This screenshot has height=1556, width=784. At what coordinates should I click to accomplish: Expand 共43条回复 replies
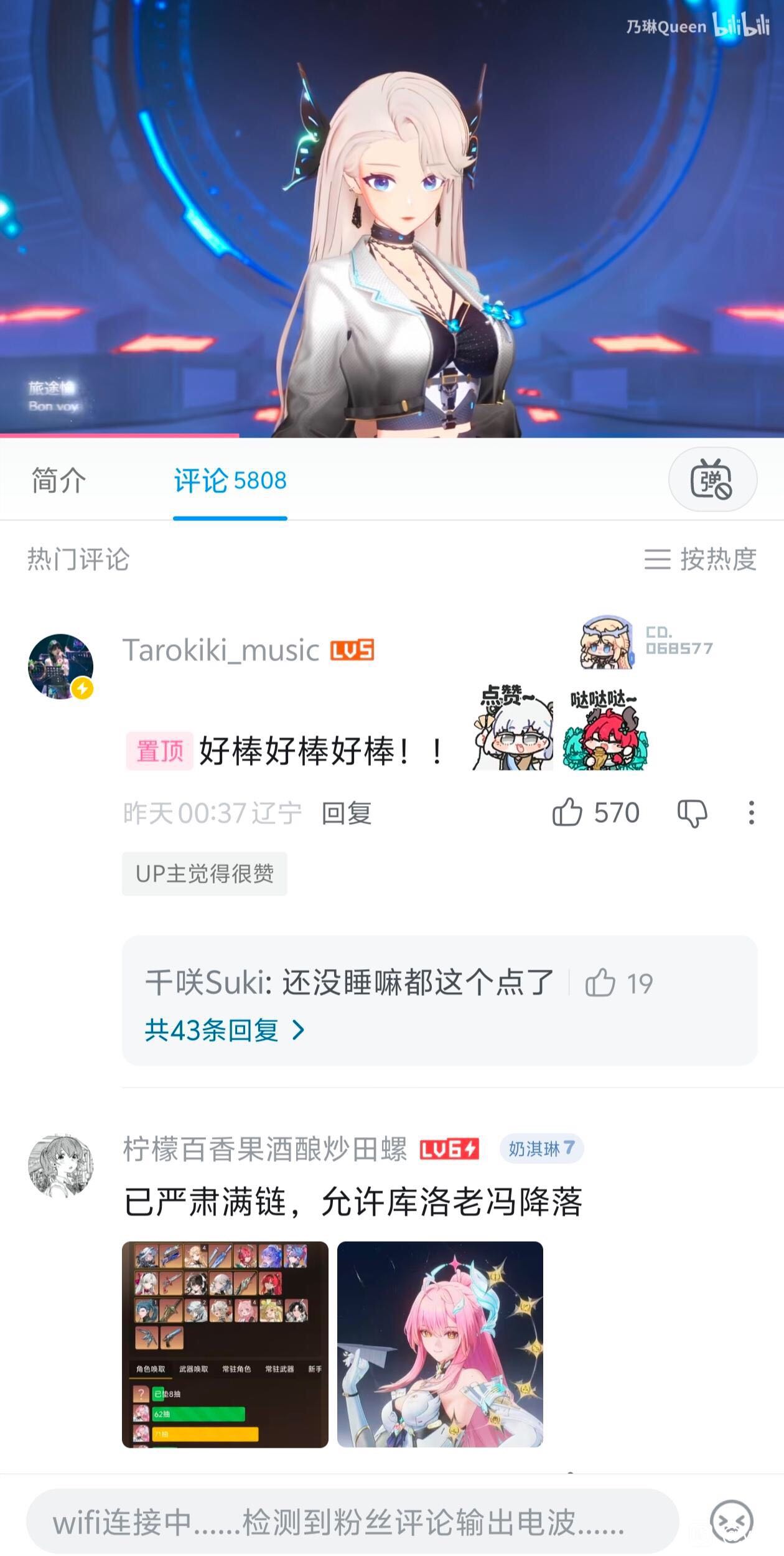click(x=224, y=1030)
